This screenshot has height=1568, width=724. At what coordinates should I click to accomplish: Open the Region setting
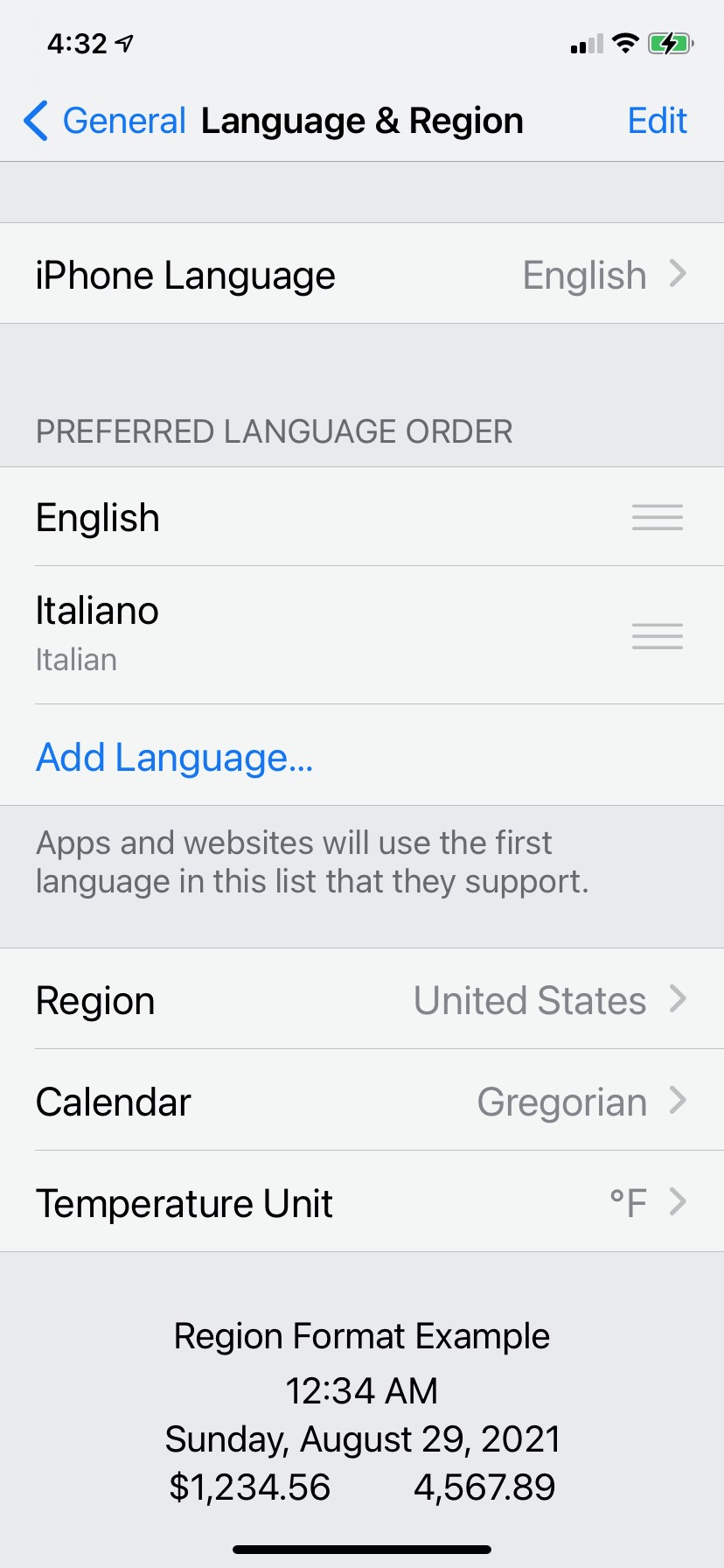(x=362, y=999)
